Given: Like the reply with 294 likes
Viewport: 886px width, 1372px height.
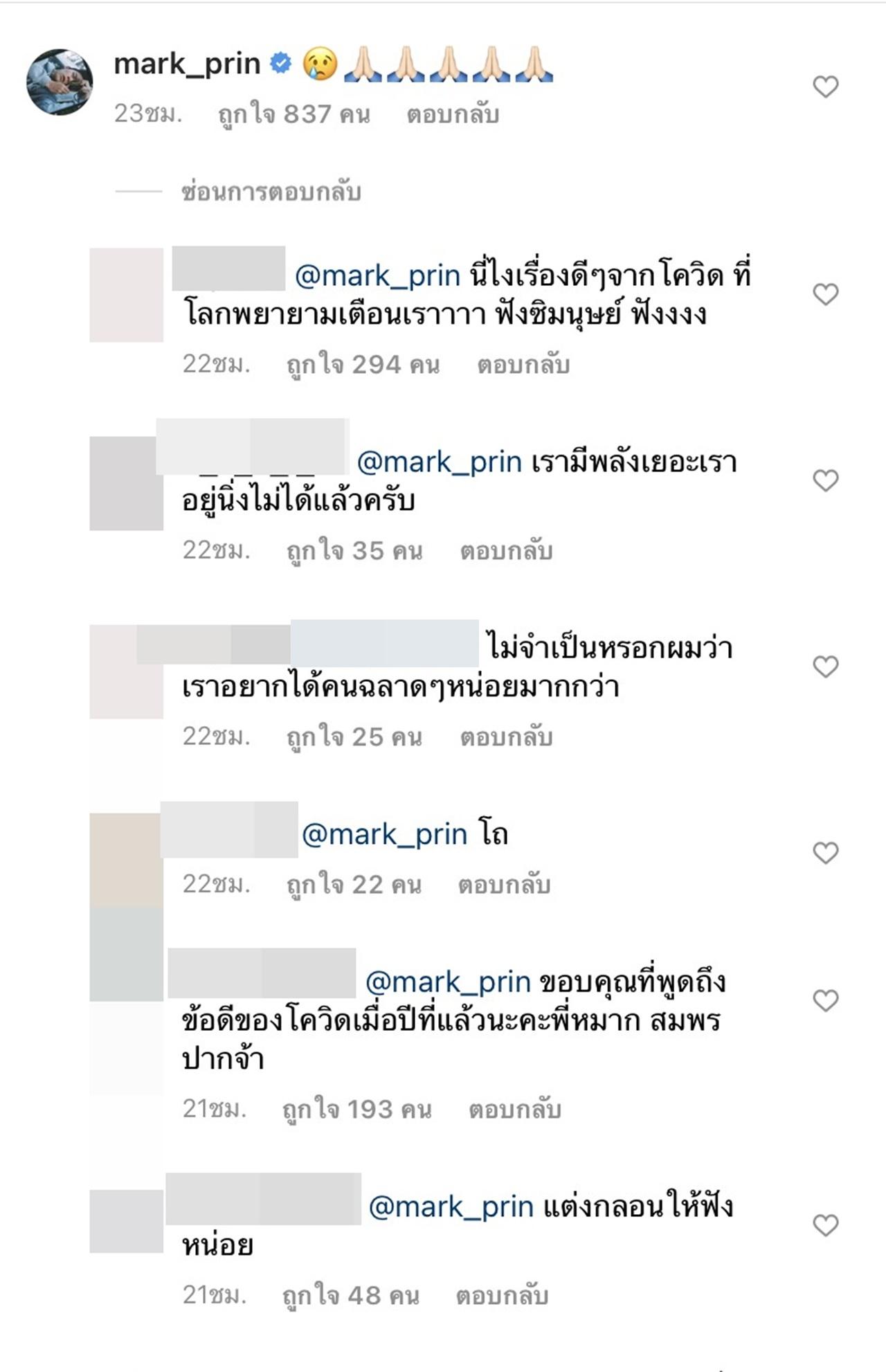Looking at the screenshot, I should (x=825, y=294).
